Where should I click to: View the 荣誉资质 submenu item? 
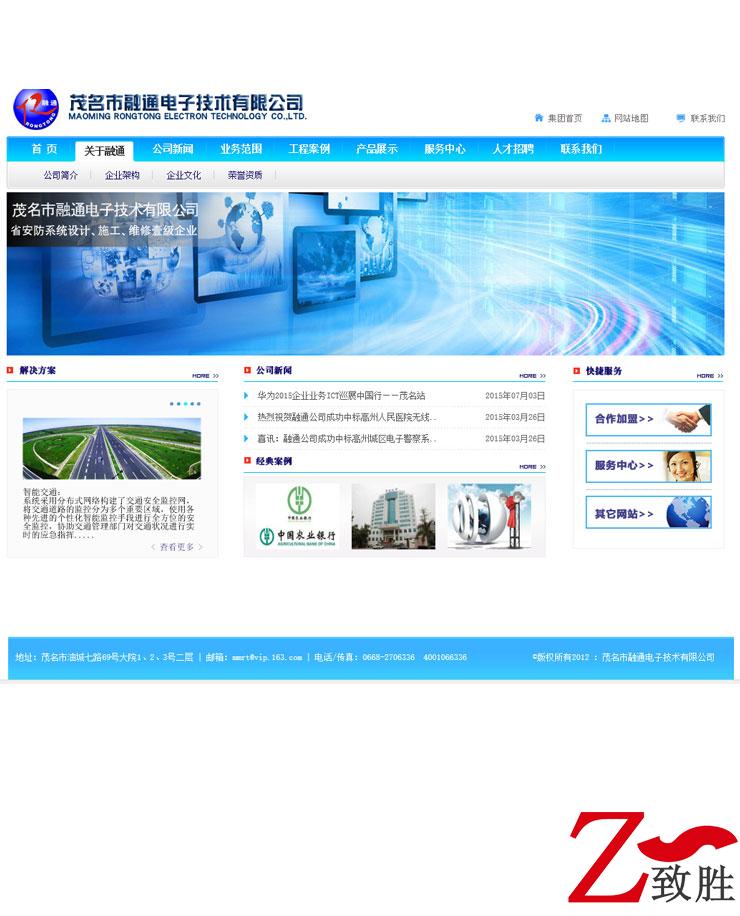[245, 175]
